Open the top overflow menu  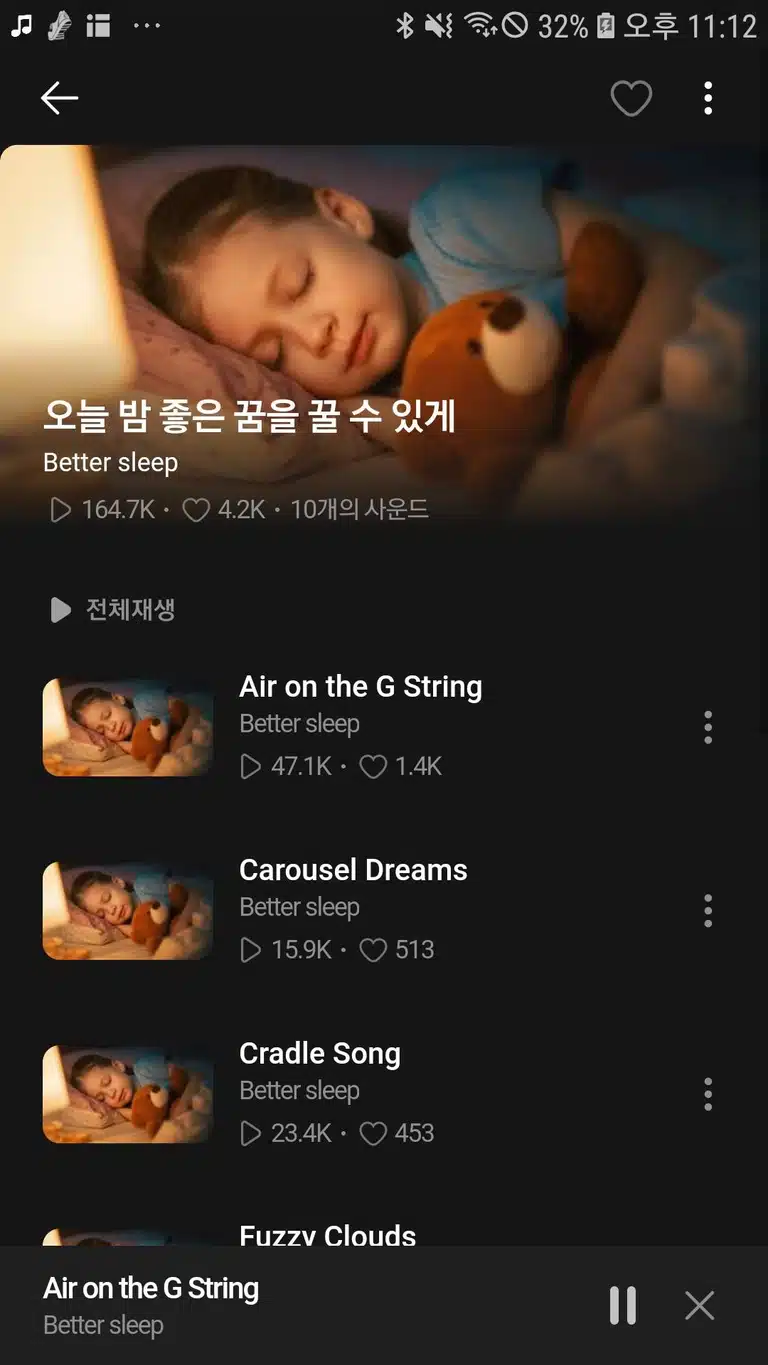[x=708, y=98]
